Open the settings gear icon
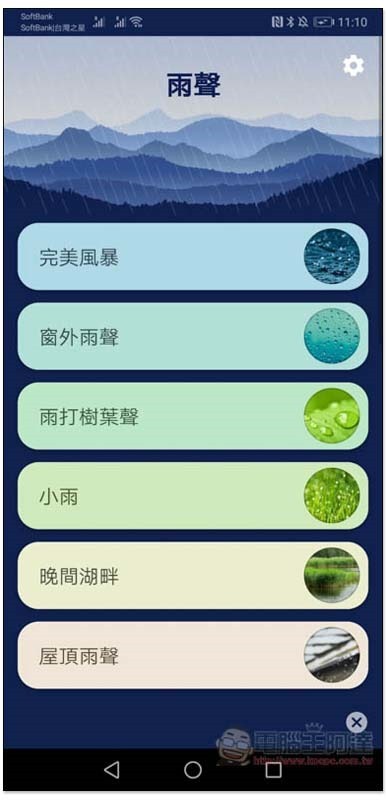386x800 pixels. [x=353, y=66]
